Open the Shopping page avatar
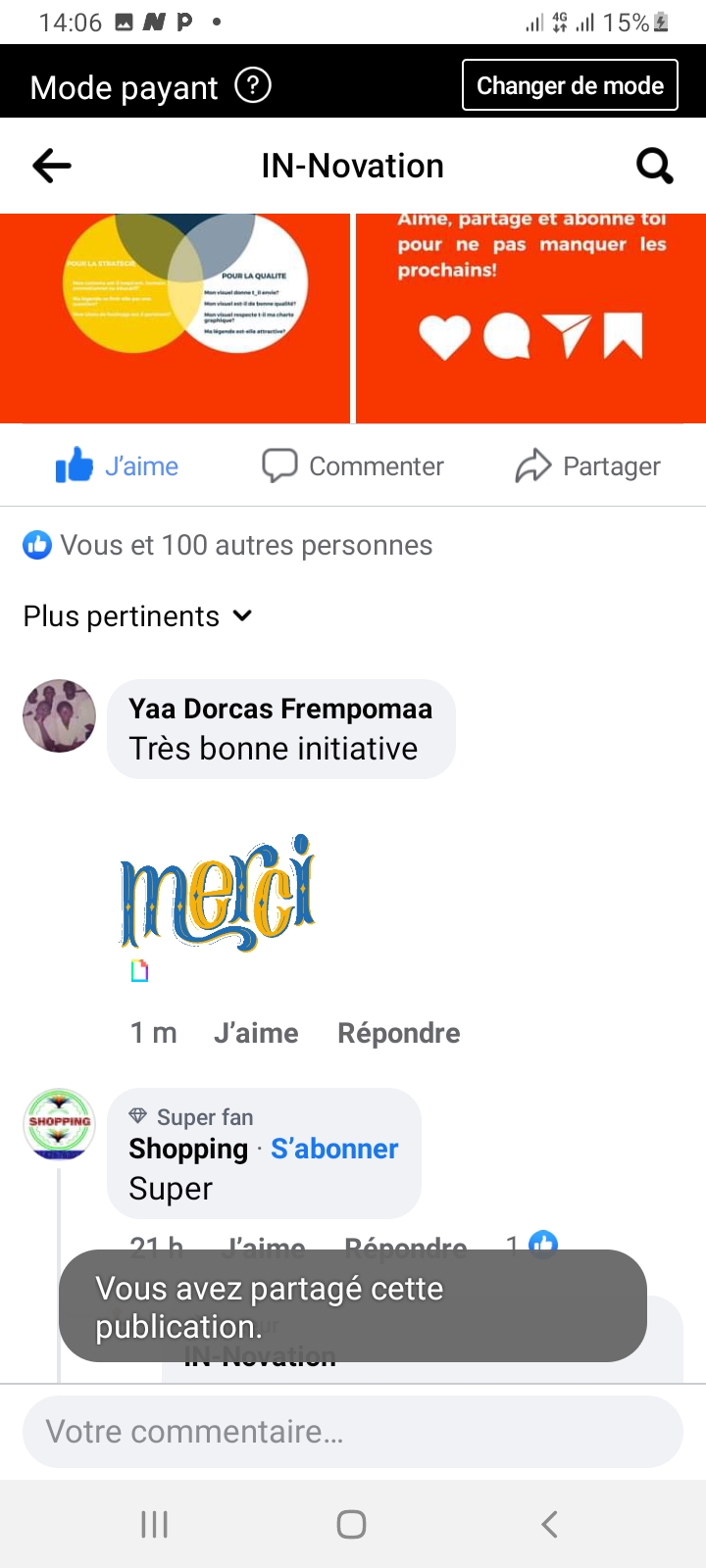The height and width of the screenshot is (1568, 706). [60, 1124]
